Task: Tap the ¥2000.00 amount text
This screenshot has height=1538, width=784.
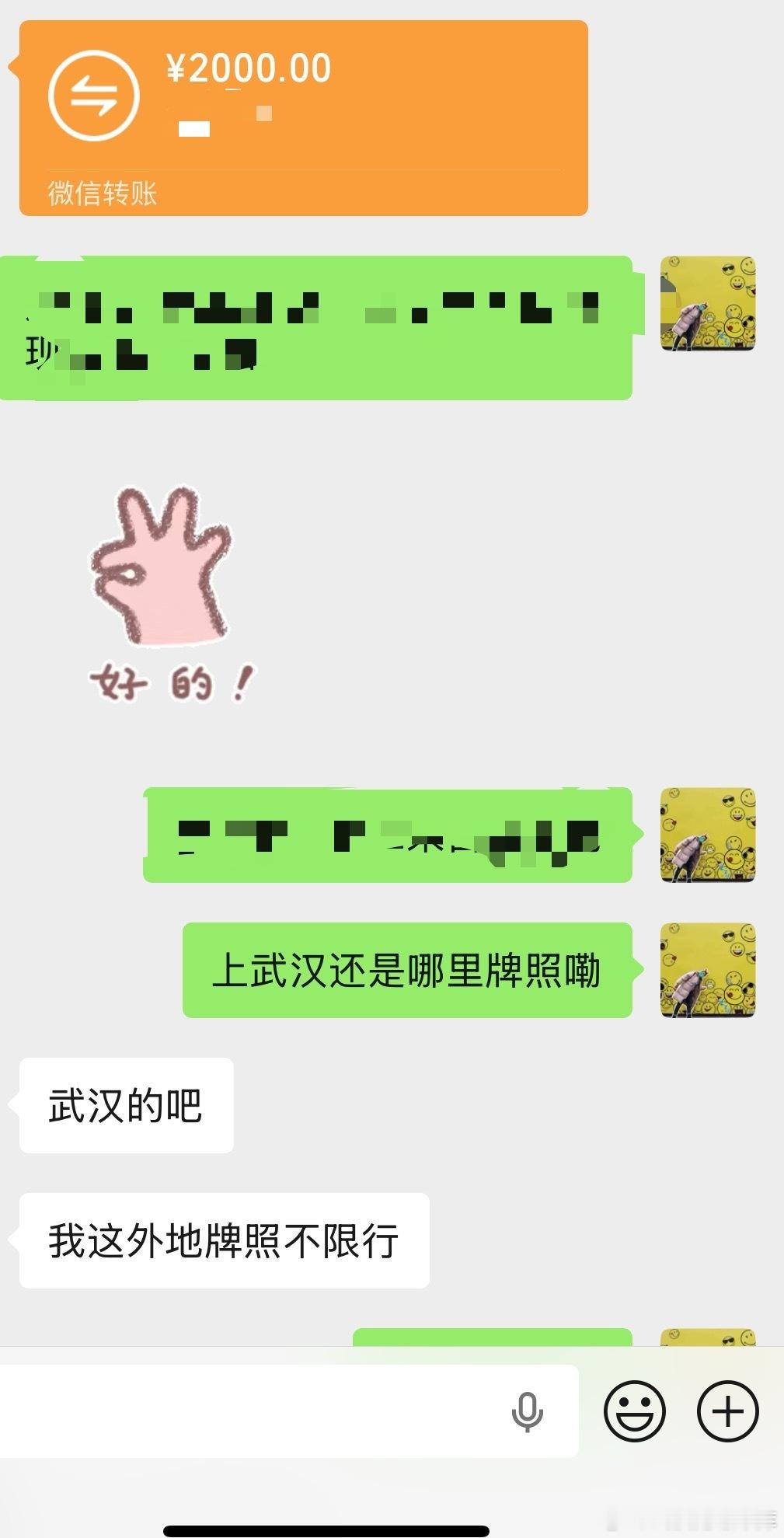Action: click(x=249, y=68)
